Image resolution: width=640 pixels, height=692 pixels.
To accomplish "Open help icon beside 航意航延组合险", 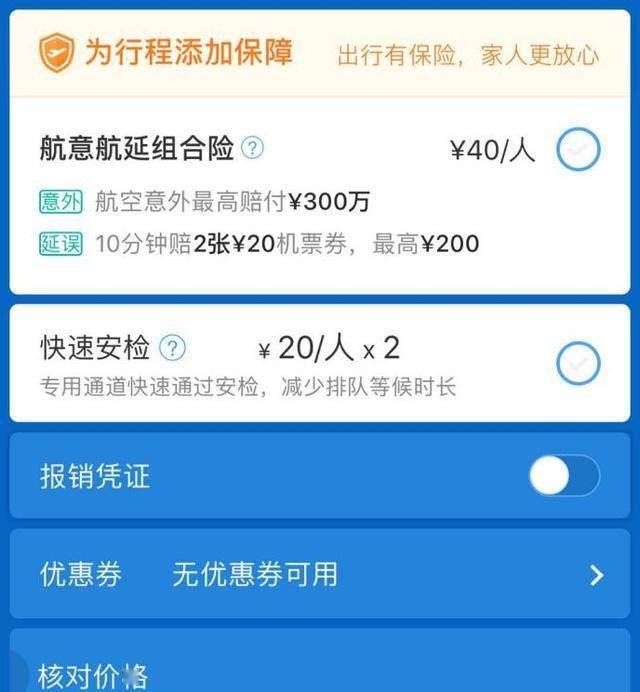I will tap(253, 149).
